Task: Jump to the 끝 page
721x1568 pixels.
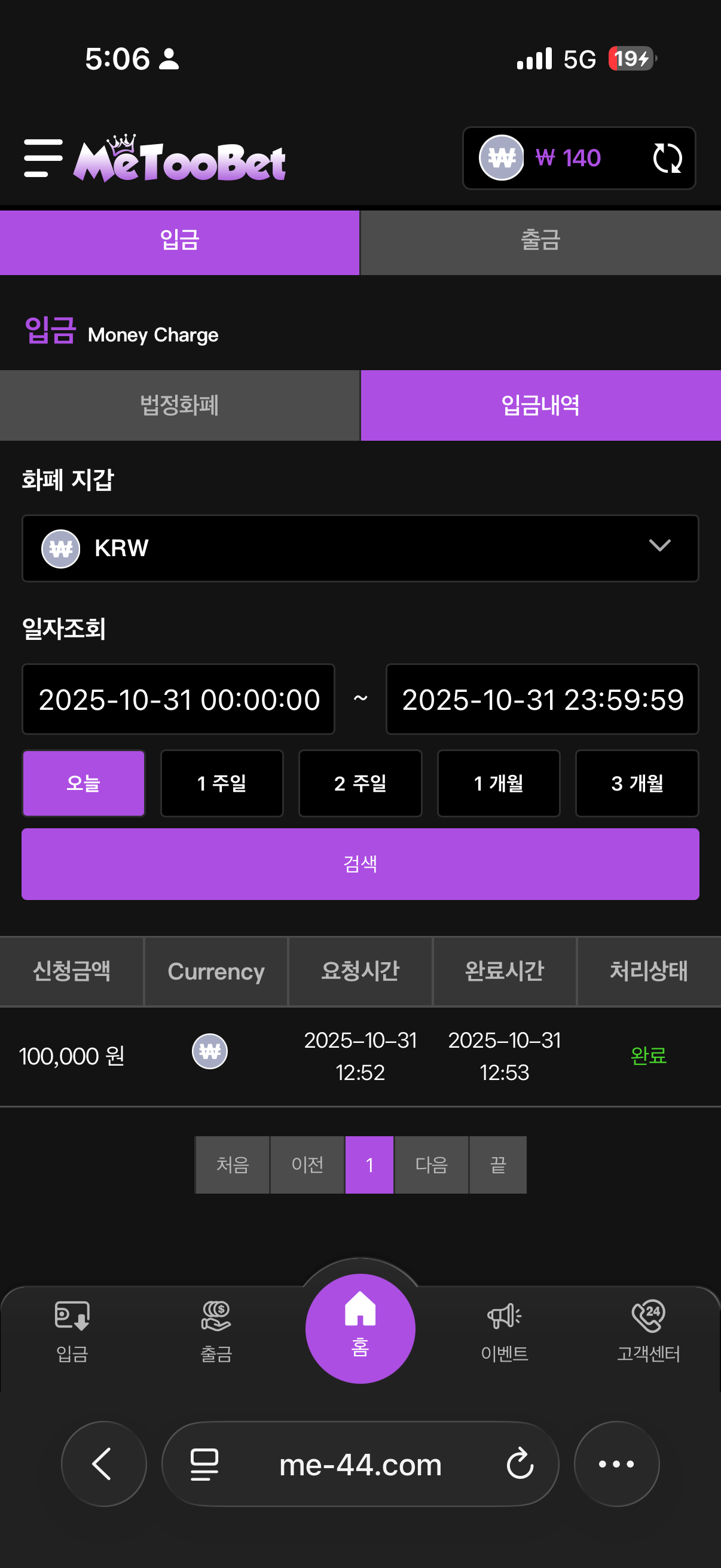Action: pos(497,1164)
